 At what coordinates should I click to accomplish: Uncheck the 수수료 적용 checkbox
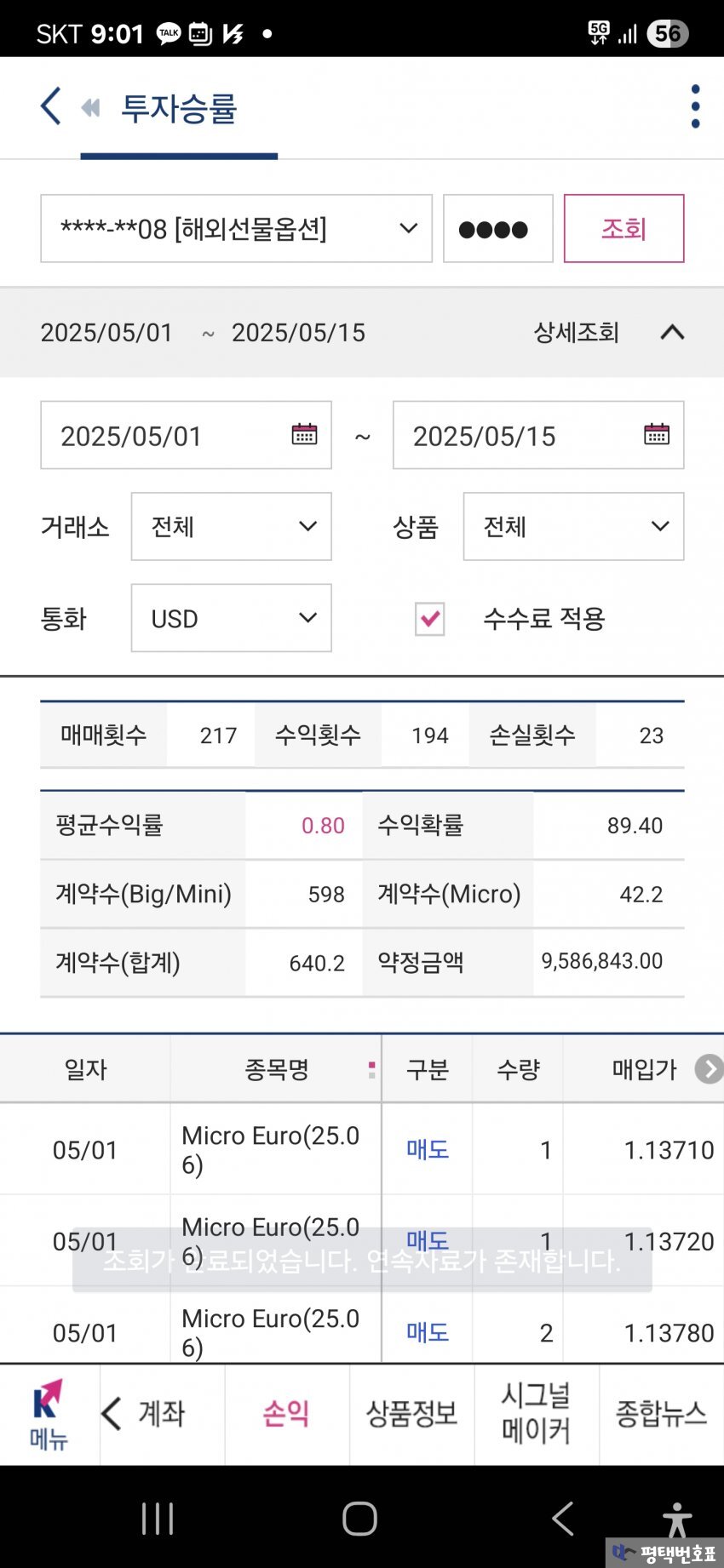(x=430, y=619)
